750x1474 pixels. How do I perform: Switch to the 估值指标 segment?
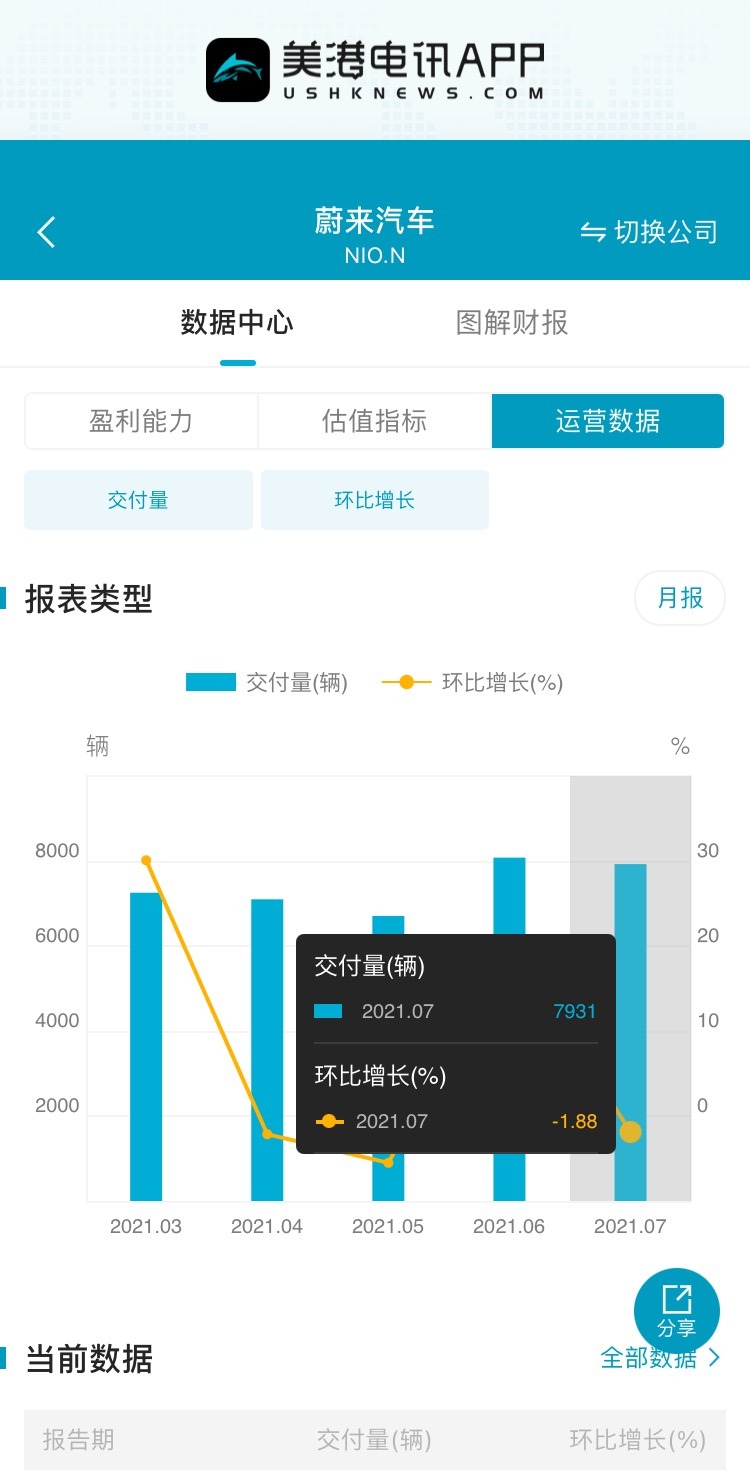(375, 421)
